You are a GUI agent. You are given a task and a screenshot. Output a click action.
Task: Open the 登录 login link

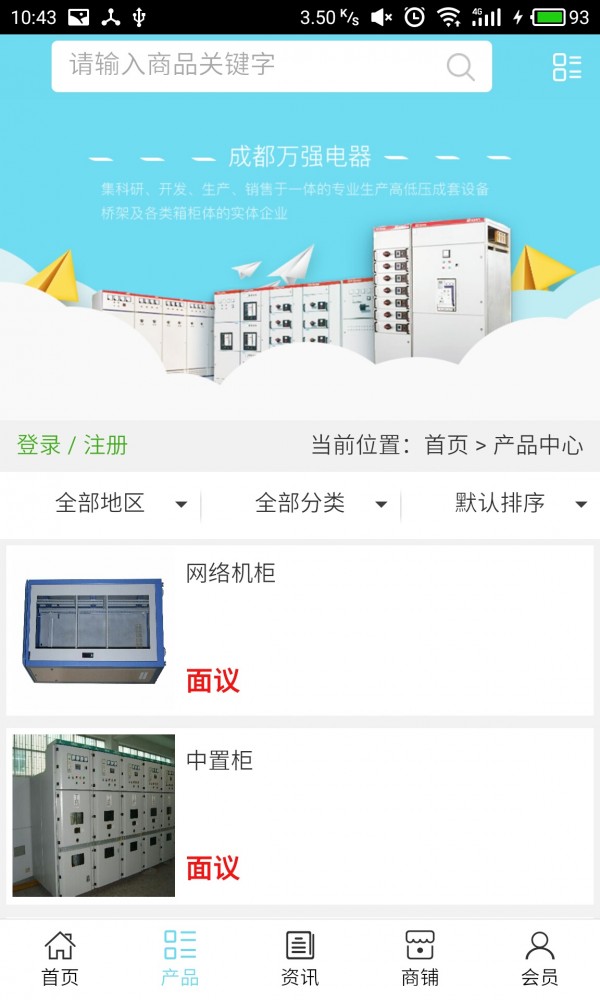(39, 445)
